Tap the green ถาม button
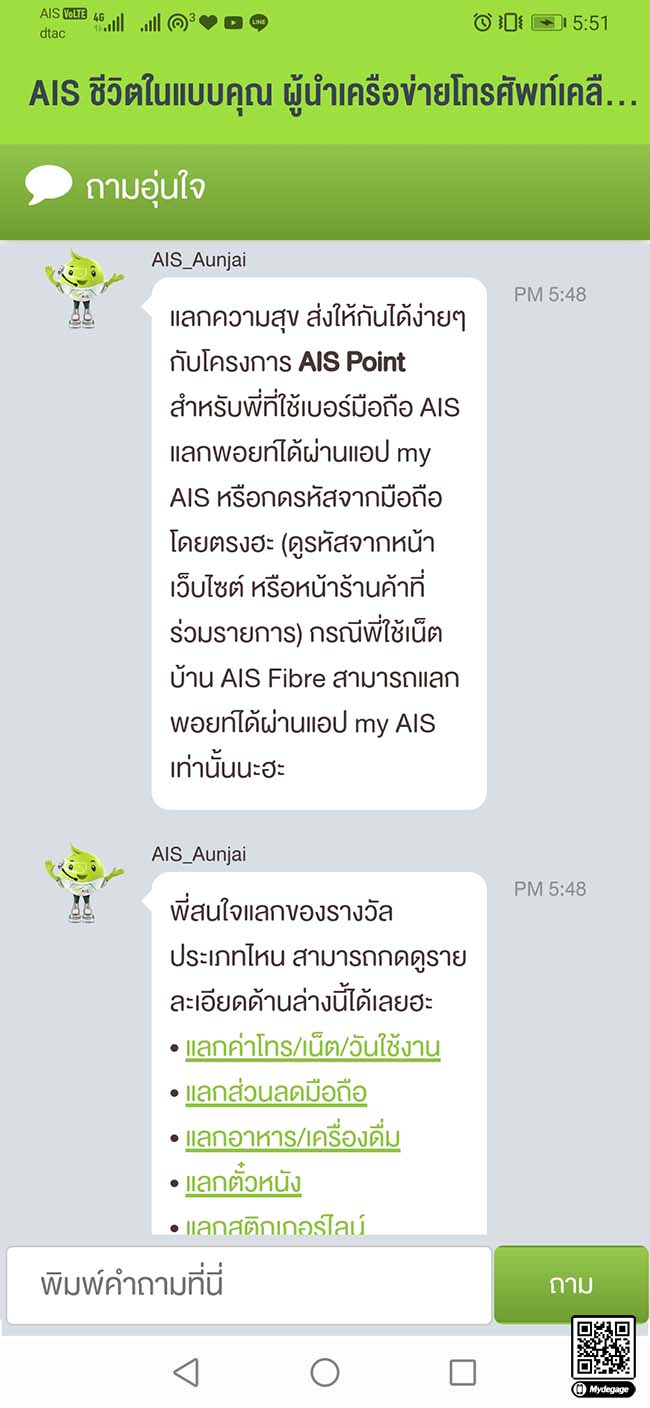Image resolution: width=650 pixels, height=1408 pixels. [x=570, y=1284]
